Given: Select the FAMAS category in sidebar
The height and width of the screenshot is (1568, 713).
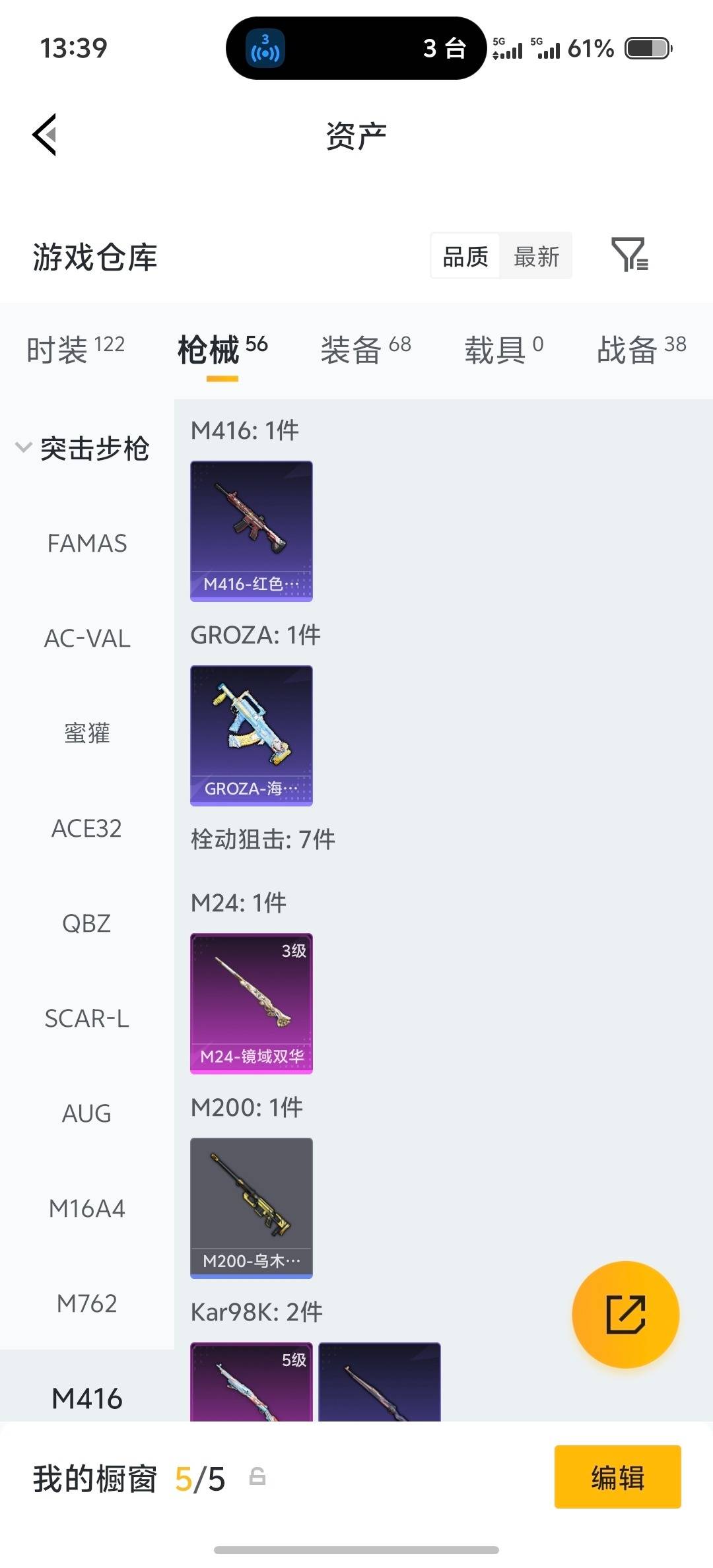Looking at the screenshot, I should (88, 543).
